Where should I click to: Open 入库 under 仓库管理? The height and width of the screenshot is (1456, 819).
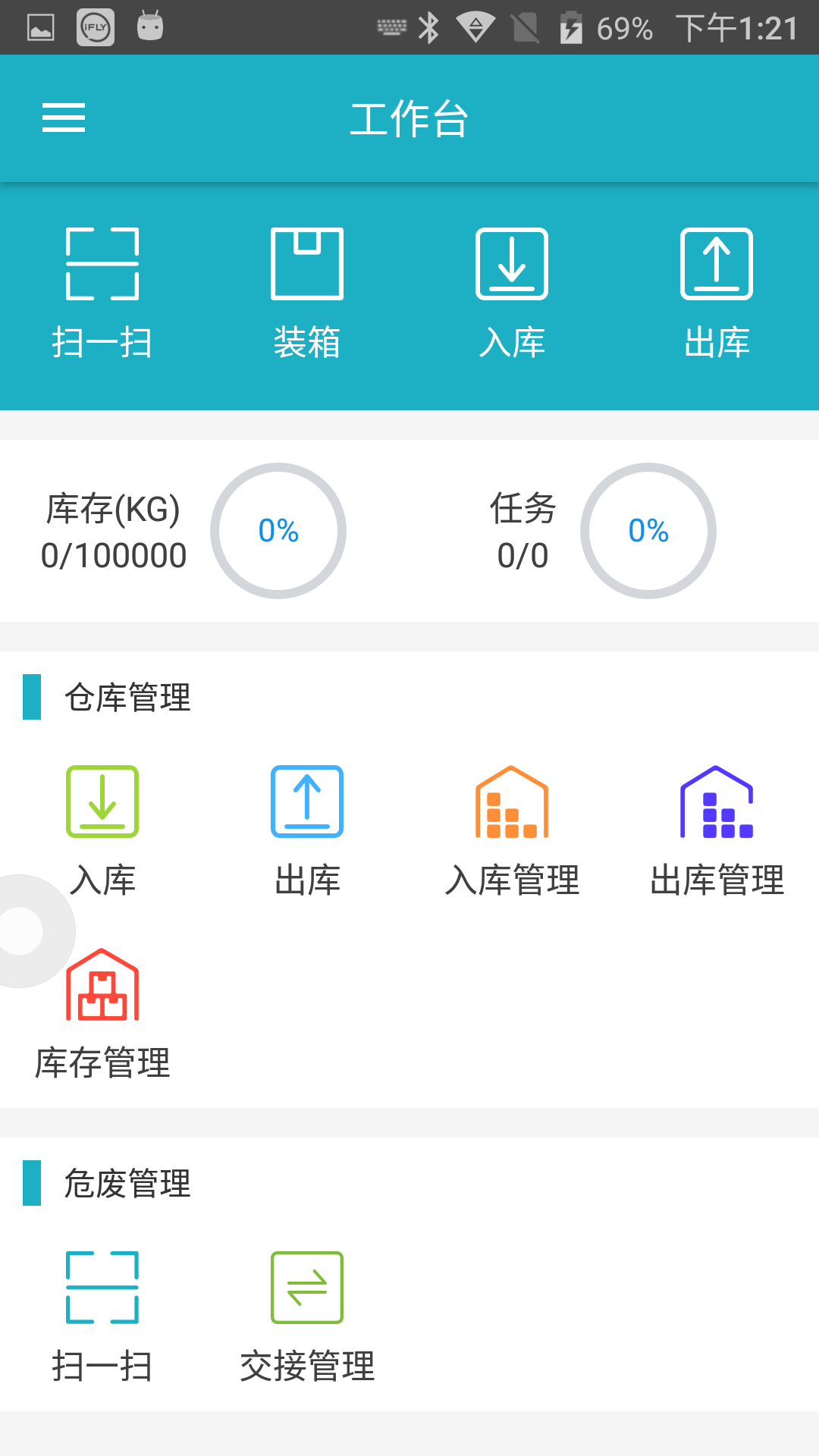[x=102, y=832]
